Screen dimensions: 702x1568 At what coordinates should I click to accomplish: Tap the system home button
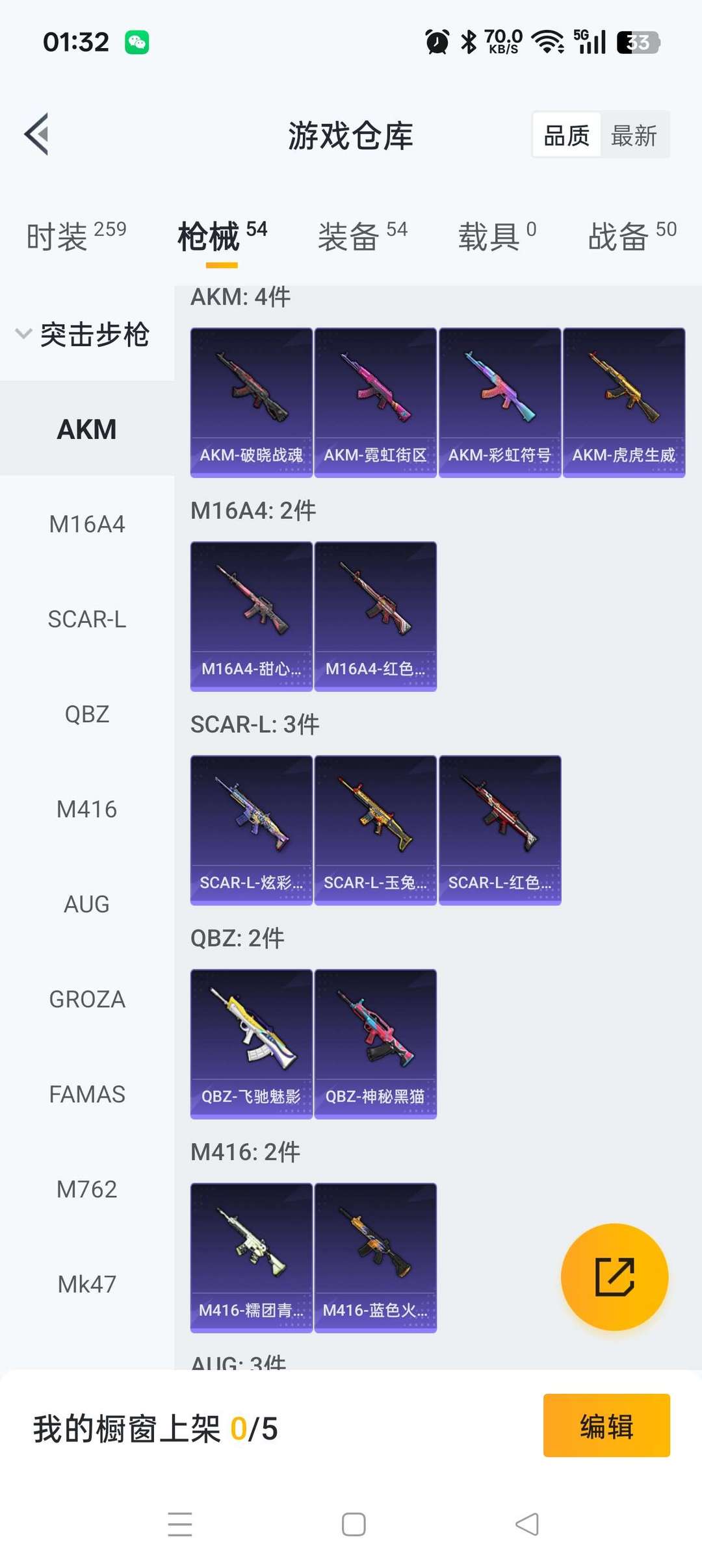[353, 1524]
